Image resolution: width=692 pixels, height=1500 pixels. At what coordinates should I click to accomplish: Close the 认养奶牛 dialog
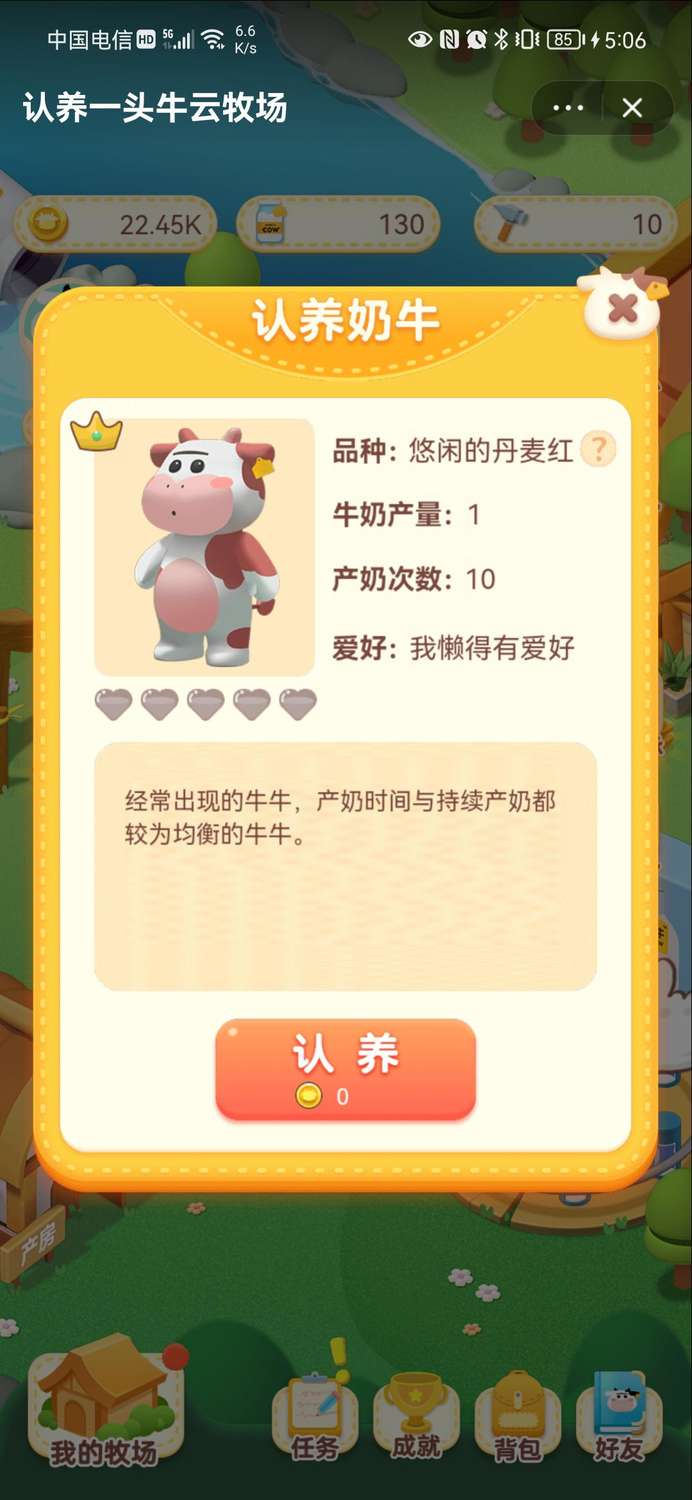[x=623, y=308]
